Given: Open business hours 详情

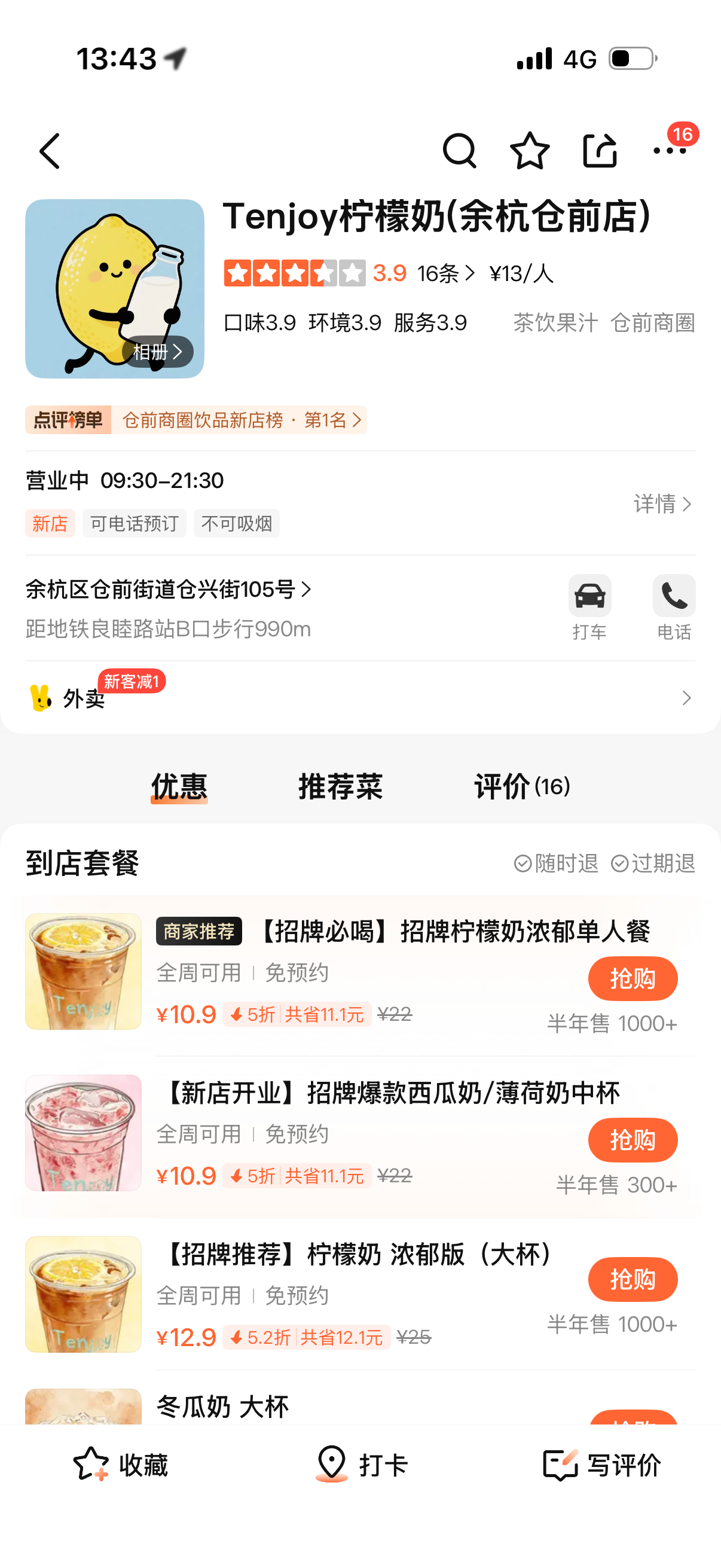Looking at the screenshot, I should point(662,504).
